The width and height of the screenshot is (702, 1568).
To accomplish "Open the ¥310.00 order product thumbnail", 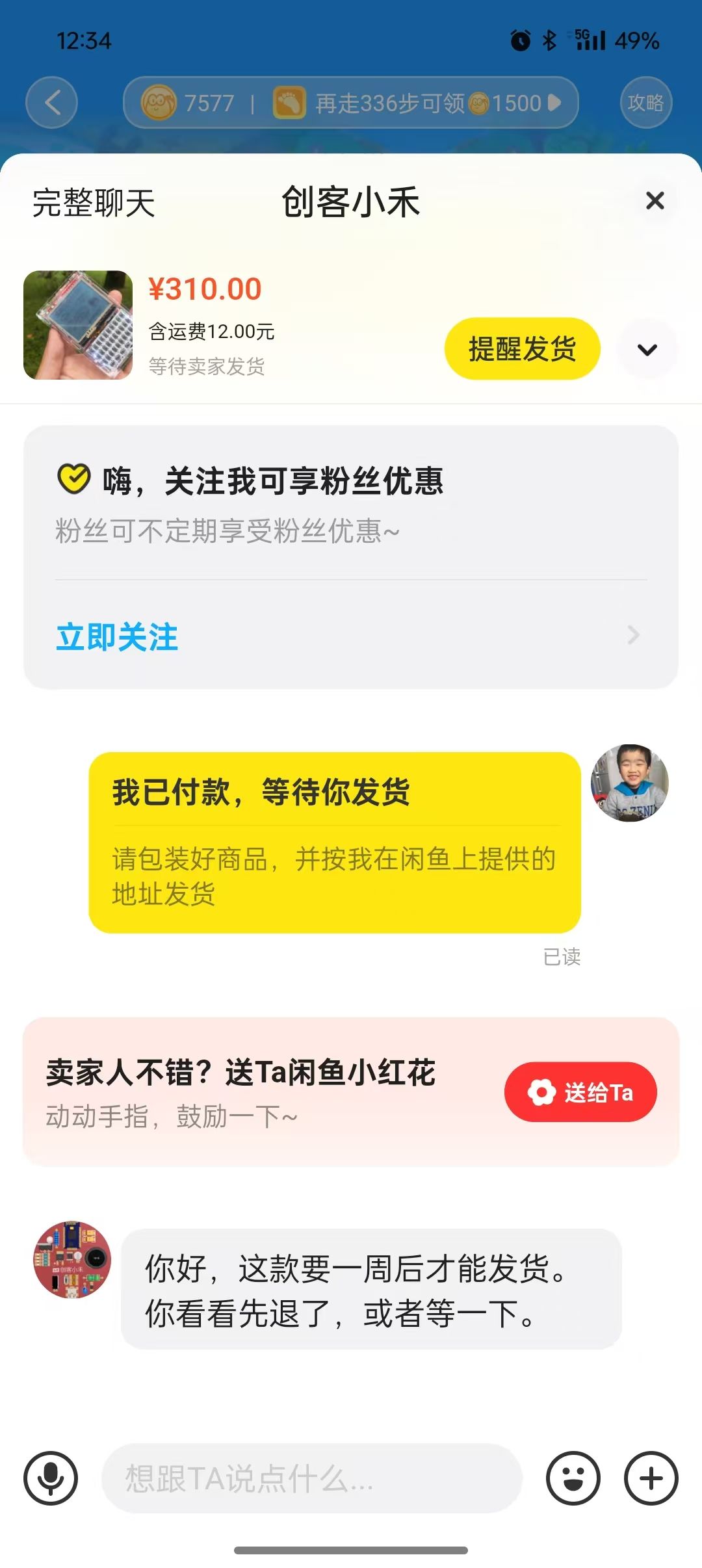I will point(78,325).
